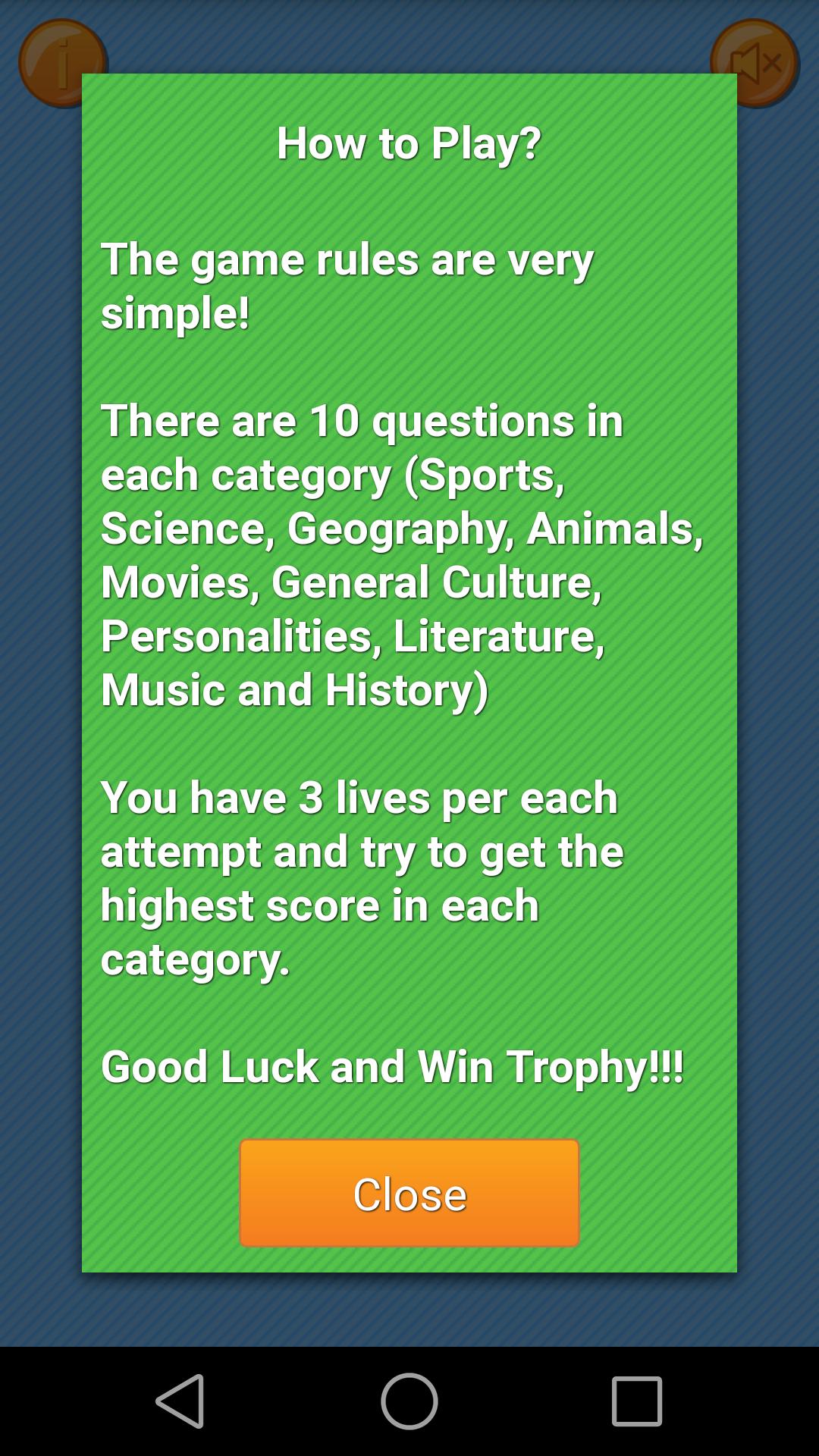Tap the 'How to Play?' dialog title
This screenshot has height=1456, width=819.
pos(409,143)
